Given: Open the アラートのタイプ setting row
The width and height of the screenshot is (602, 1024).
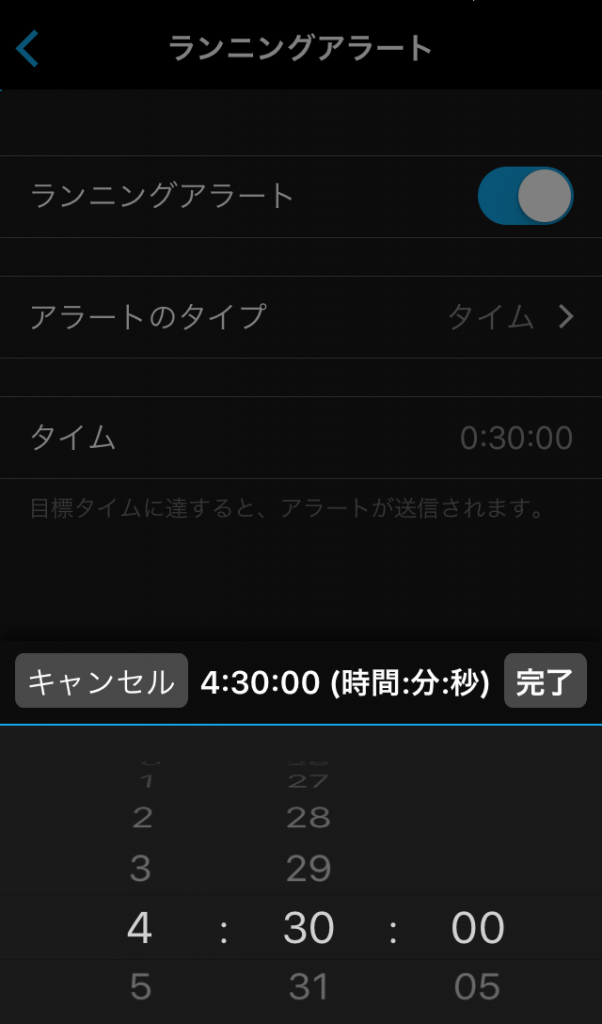Looking at the screenshot, I should (301, 317).
